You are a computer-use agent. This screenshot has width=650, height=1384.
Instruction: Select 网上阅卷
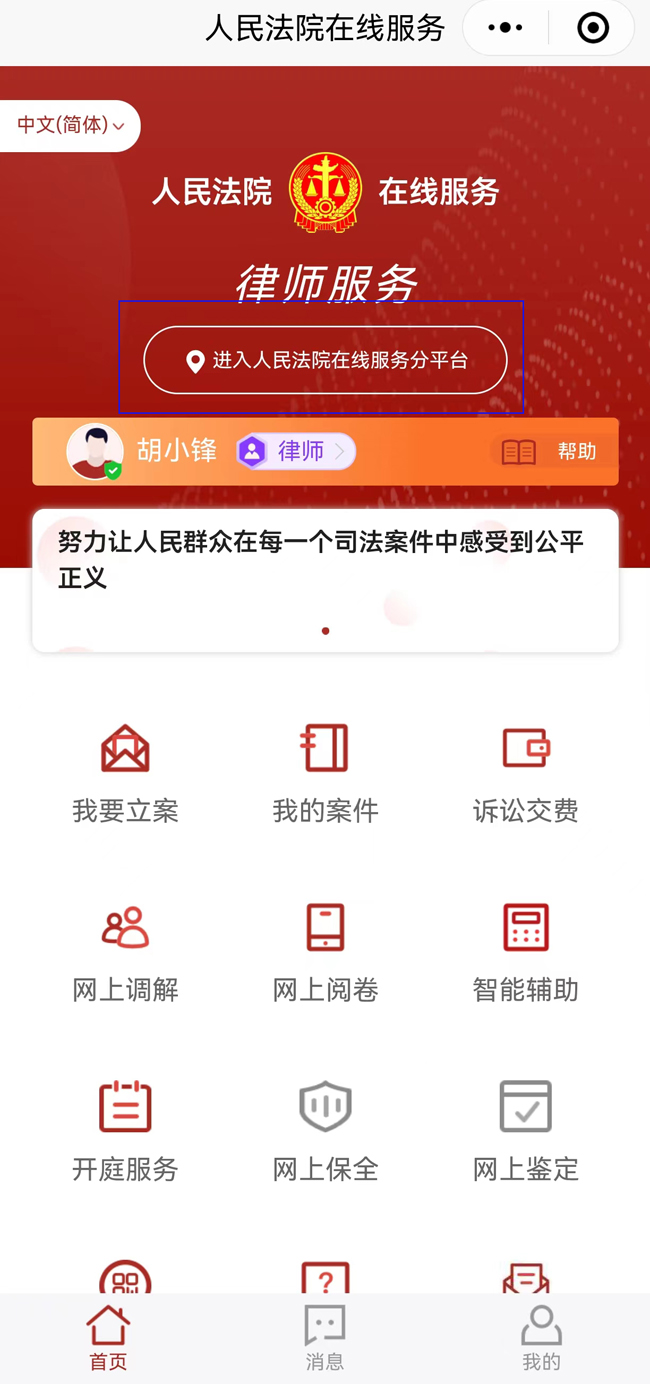(325, 953)
